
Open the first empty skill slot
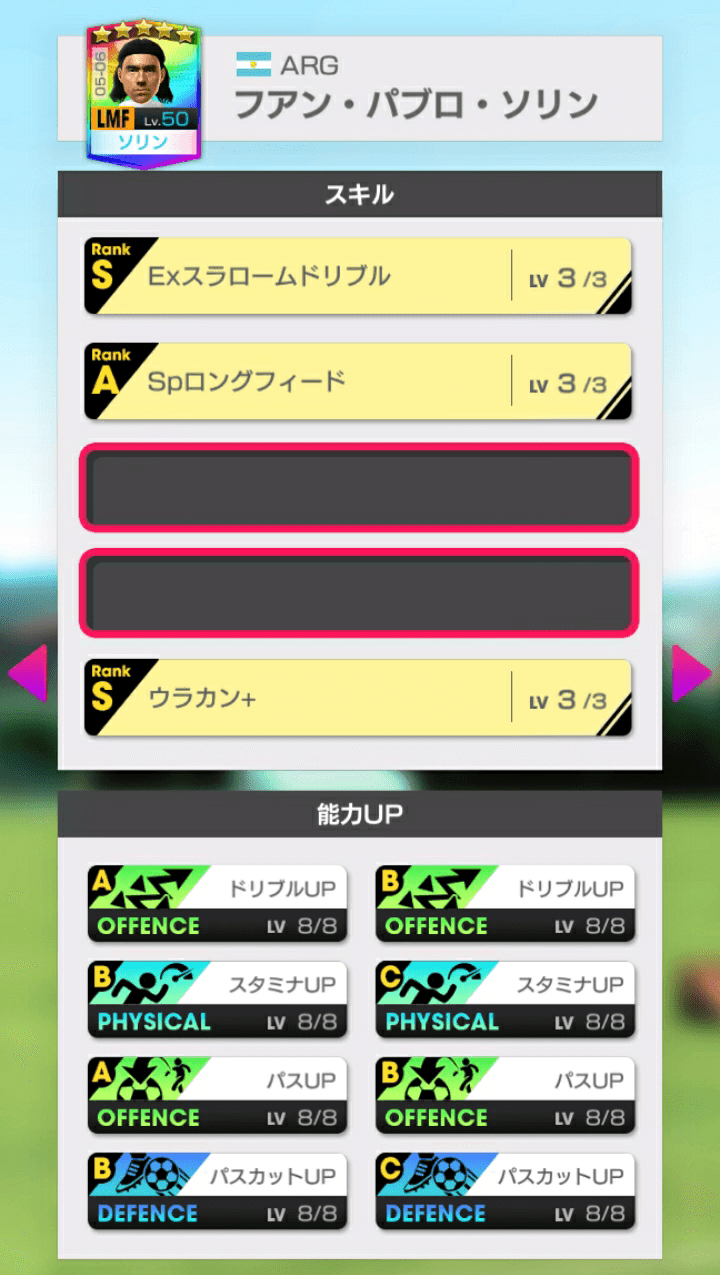pyautogui.click(x=357, y=489)
